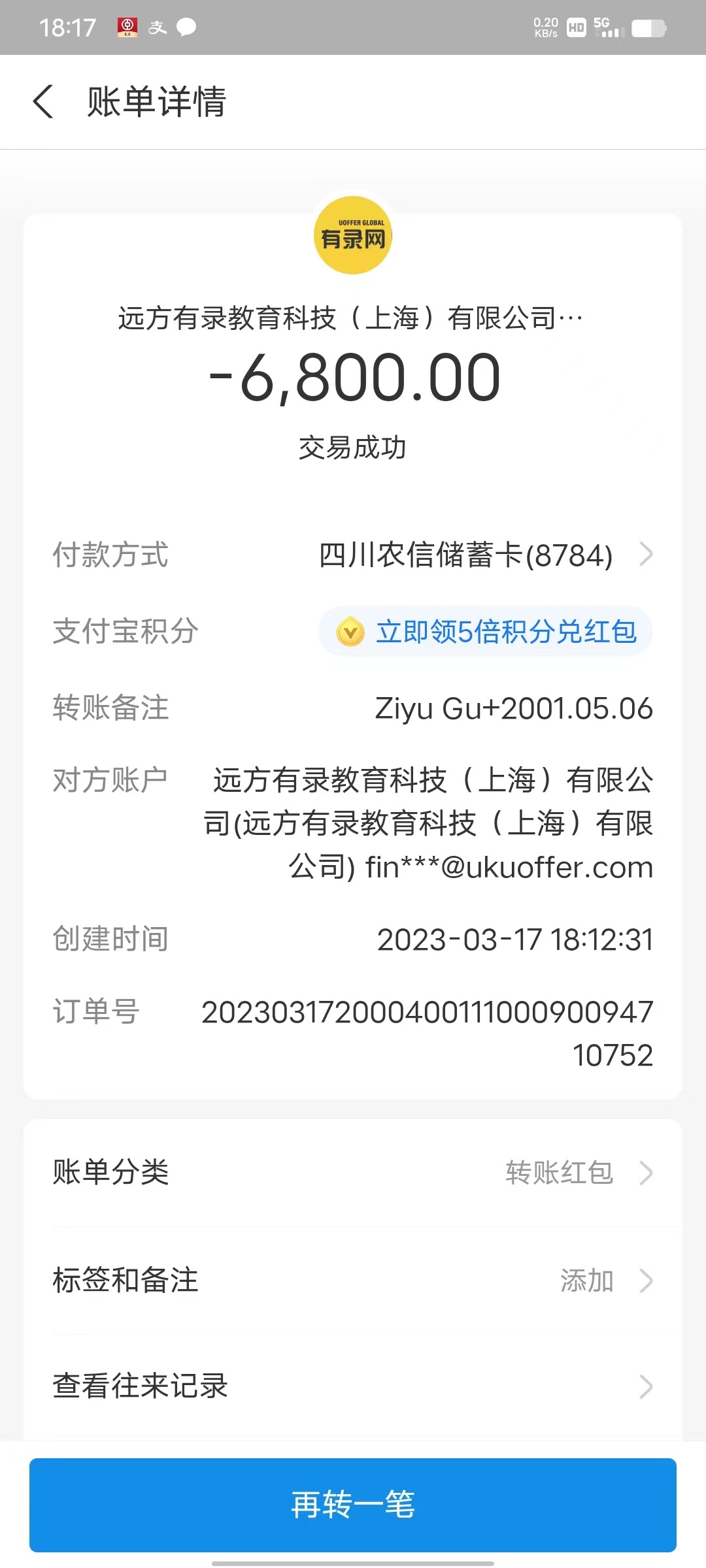Open 查看往来记录 transaction history
The height and width of the screenshot is (1568, 706).
pyautogui.click(x=353, y=1386)
